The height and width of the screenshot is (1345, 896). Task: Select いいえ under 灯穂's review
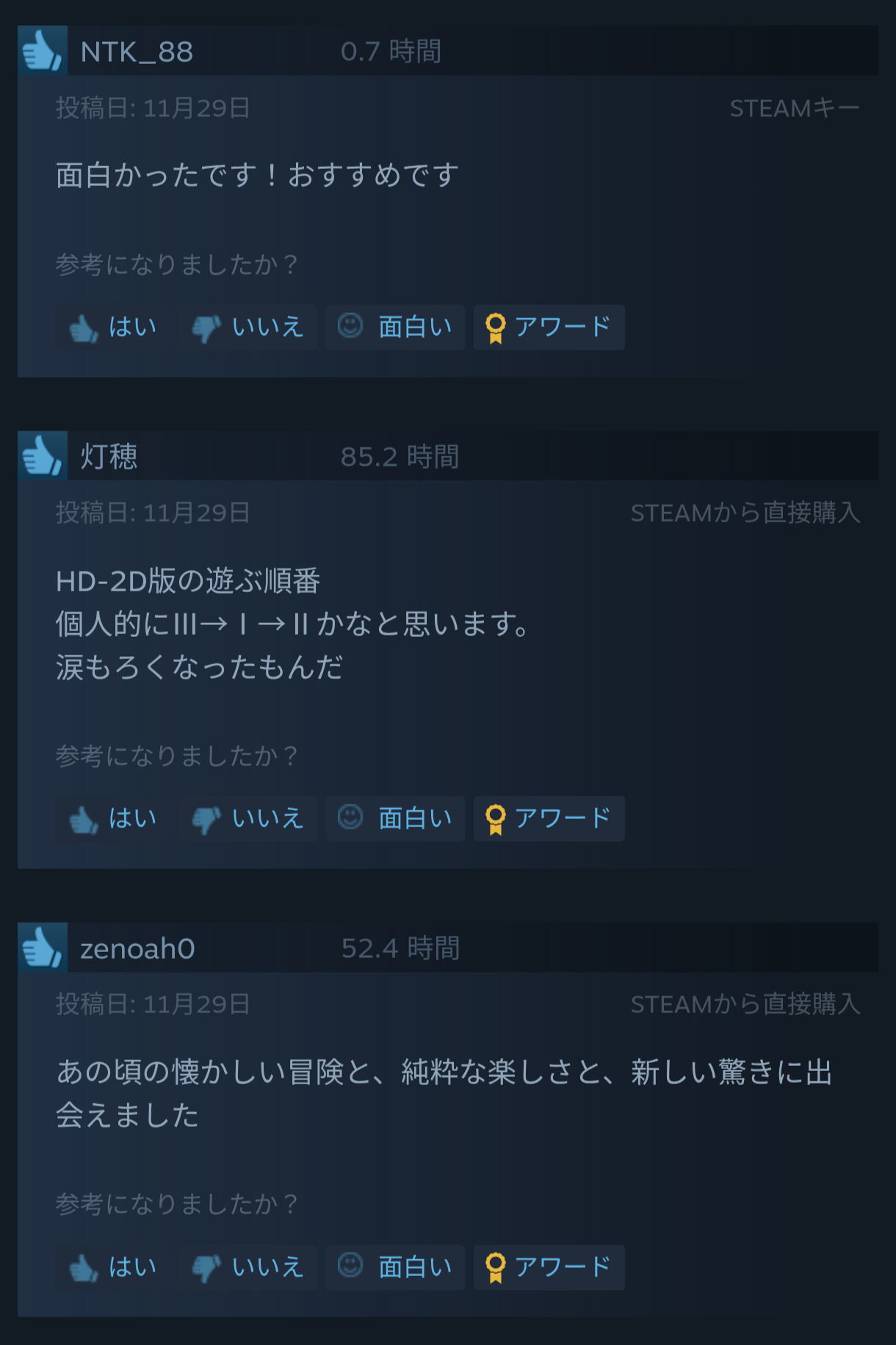pos(248,818)
